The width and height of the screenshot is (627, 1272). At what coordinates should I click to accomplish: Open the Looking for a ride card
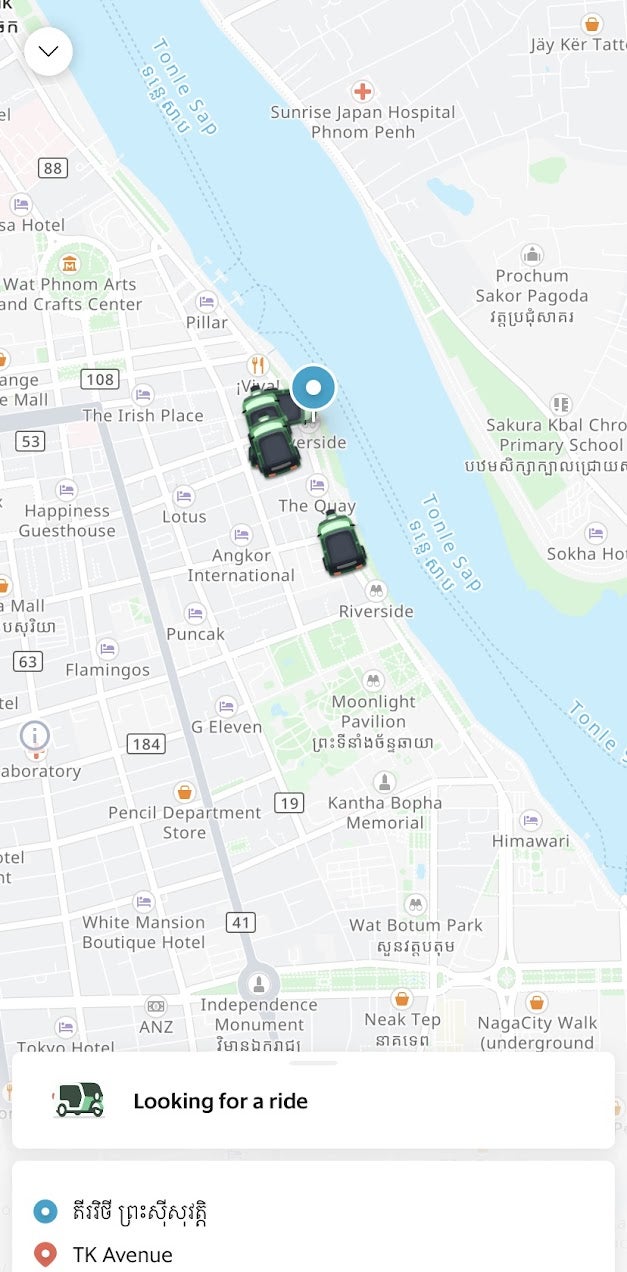point(313,1101)
